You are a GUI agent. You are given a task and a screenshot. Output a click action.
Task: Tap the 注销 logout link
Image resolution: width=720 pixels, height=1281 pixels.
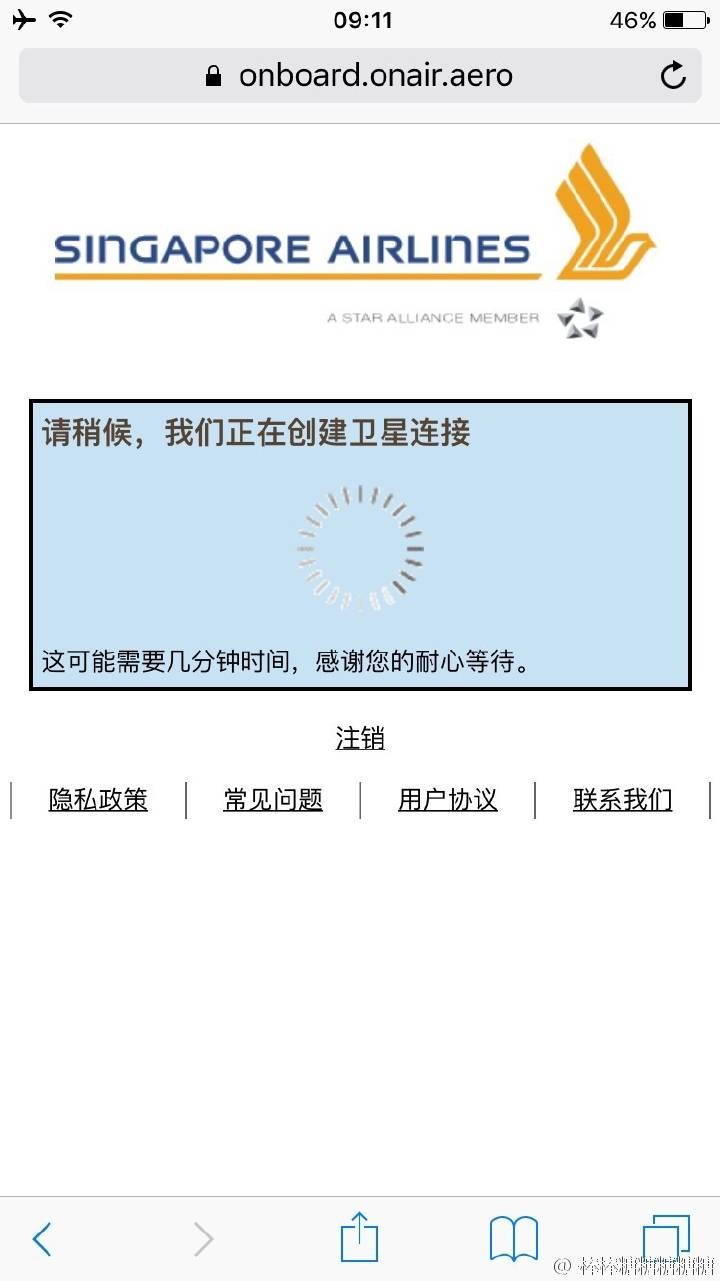[360, 739]
